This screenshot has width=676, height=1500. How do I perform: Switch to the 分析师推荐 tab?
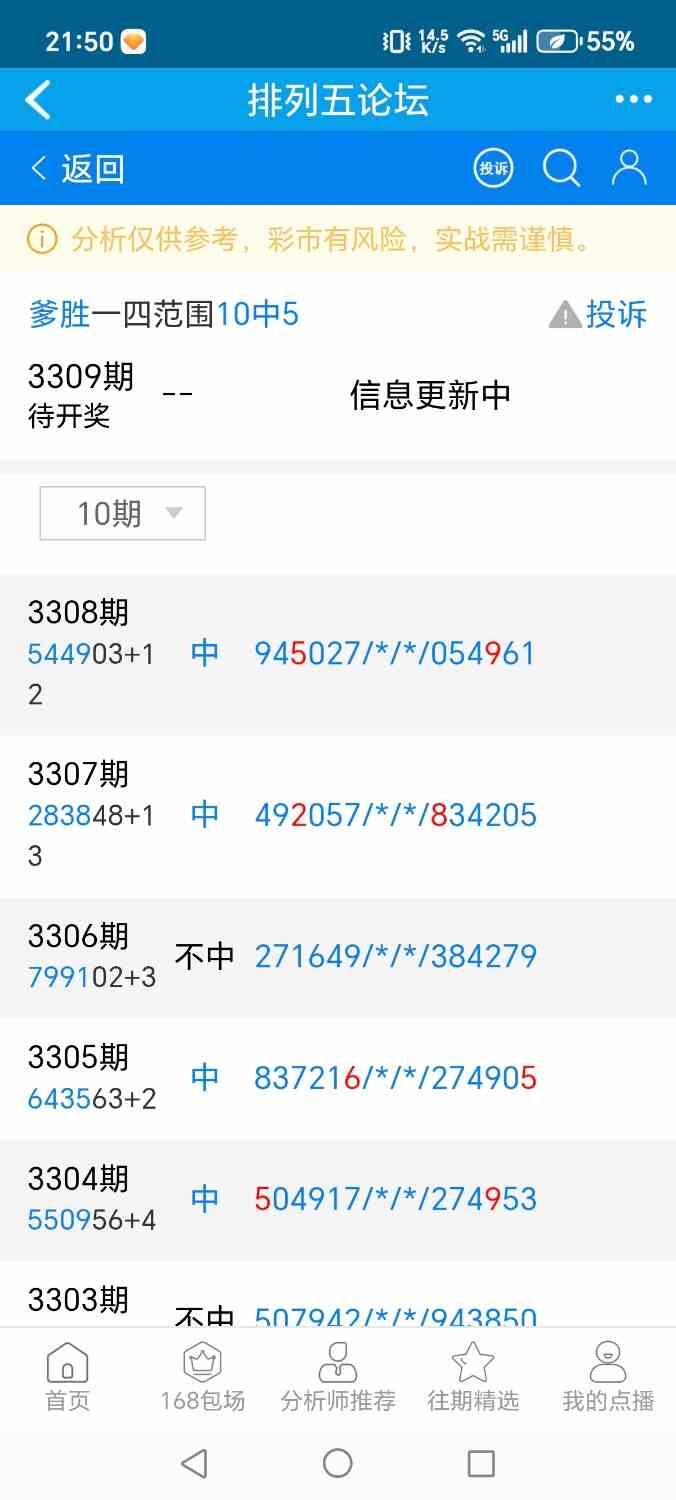(x=338, y=1377)
